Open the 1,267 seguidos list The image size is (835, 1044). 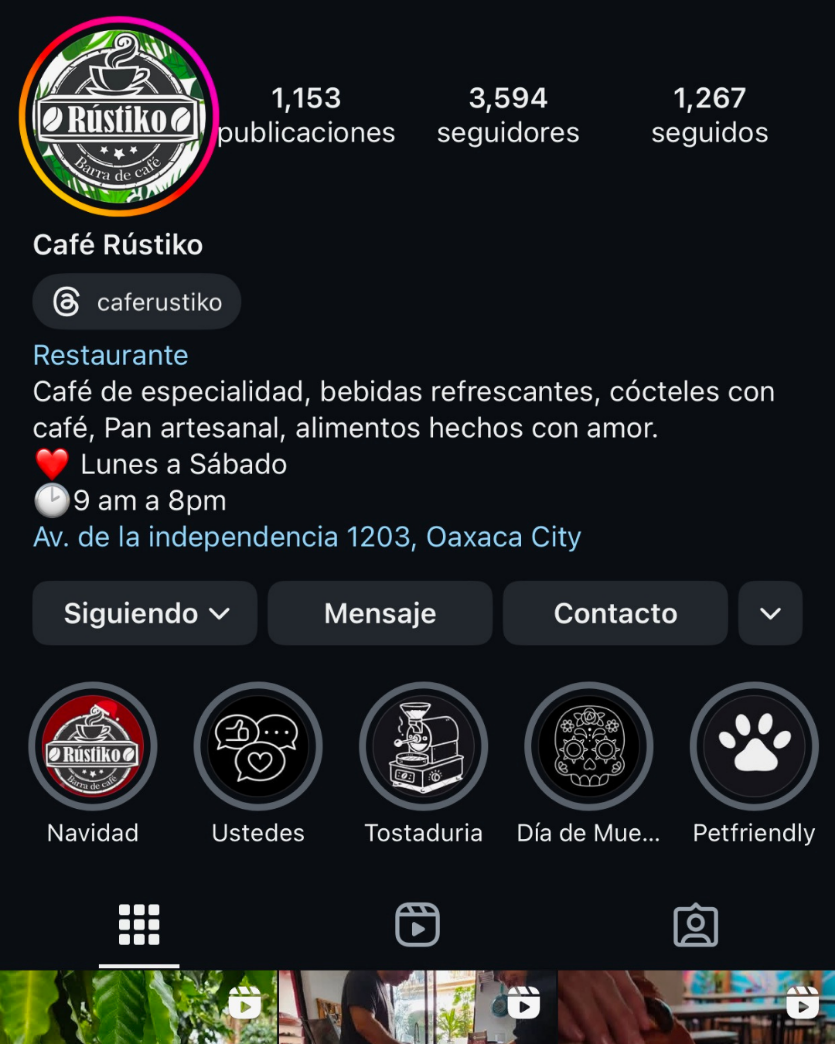point(709,115)
